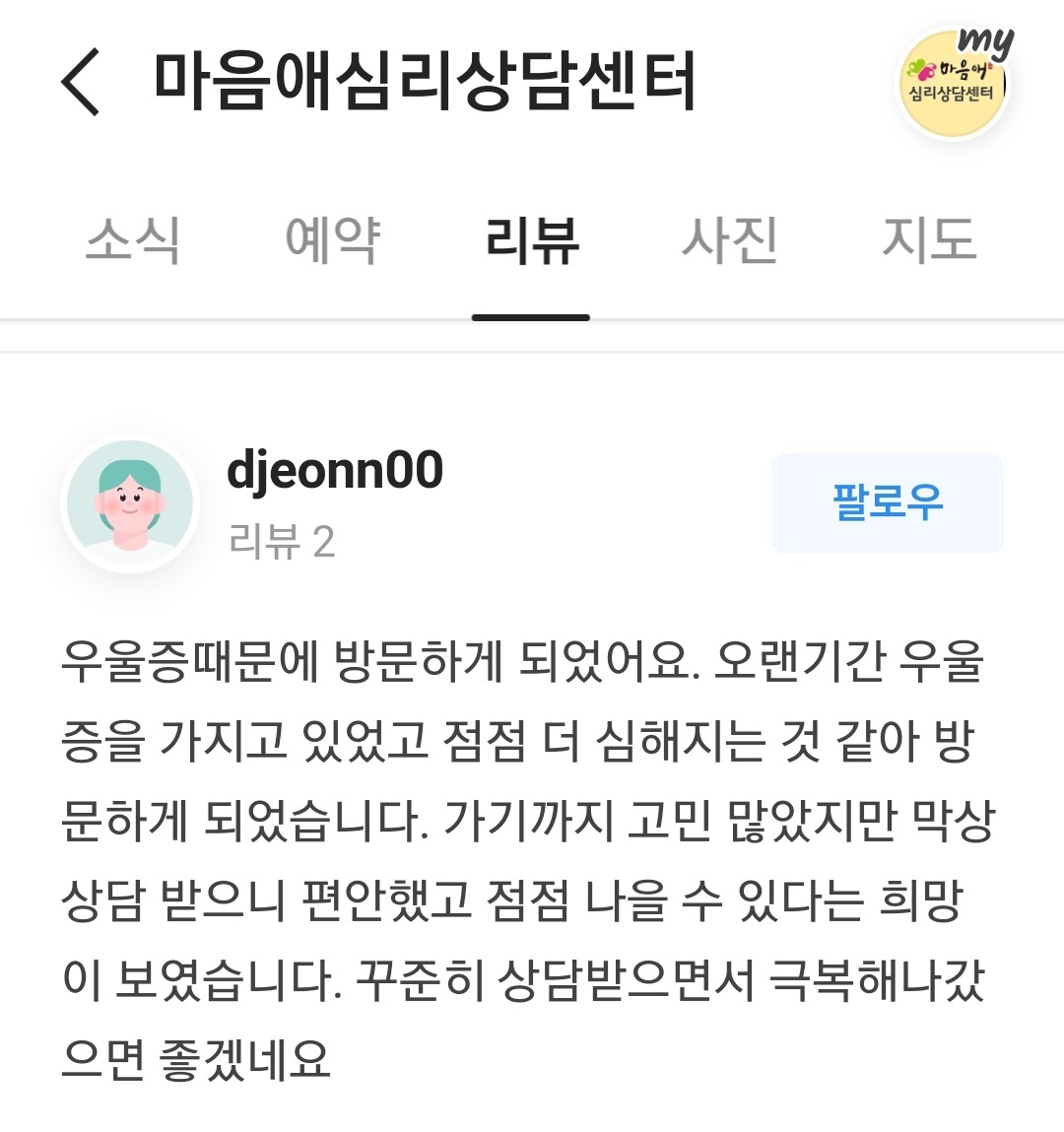Select the 리뷰 tab

531,239
